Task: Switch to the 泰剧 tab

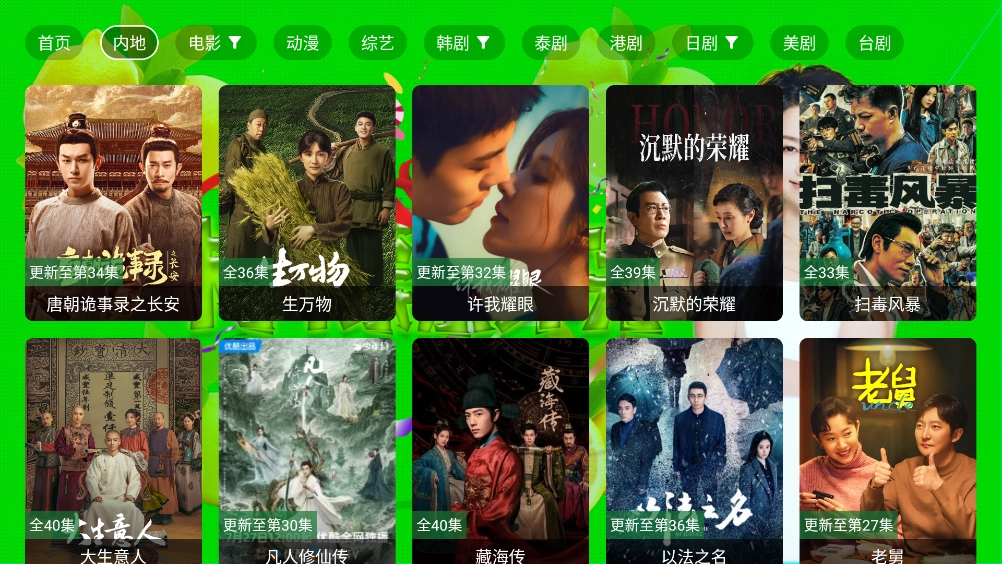Action: pos(550,43)
